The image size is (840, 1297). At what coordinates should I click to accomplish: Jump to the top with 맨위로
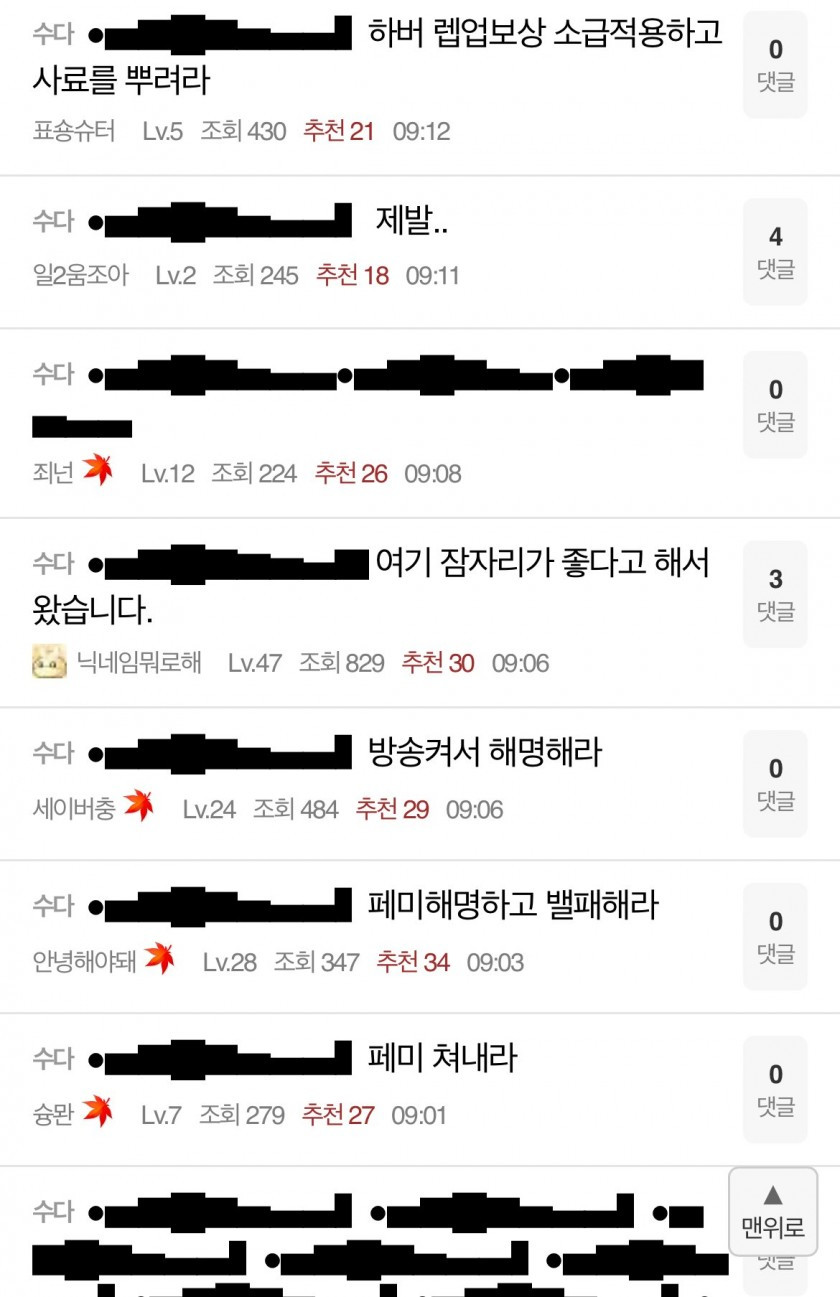click(x=773, y=1212)
